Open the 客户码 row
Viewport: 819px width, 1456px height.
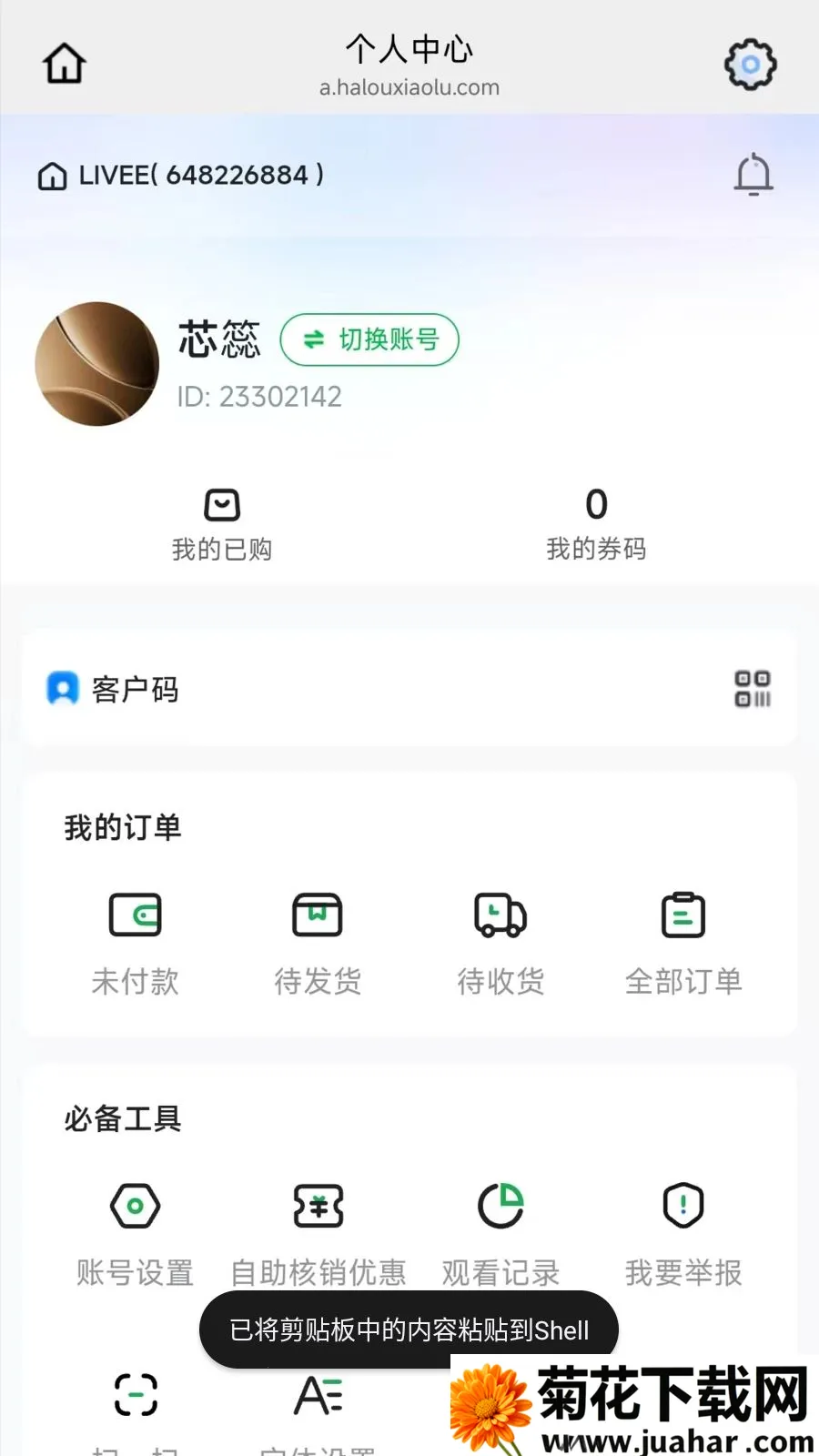click(x=409, y=689)
